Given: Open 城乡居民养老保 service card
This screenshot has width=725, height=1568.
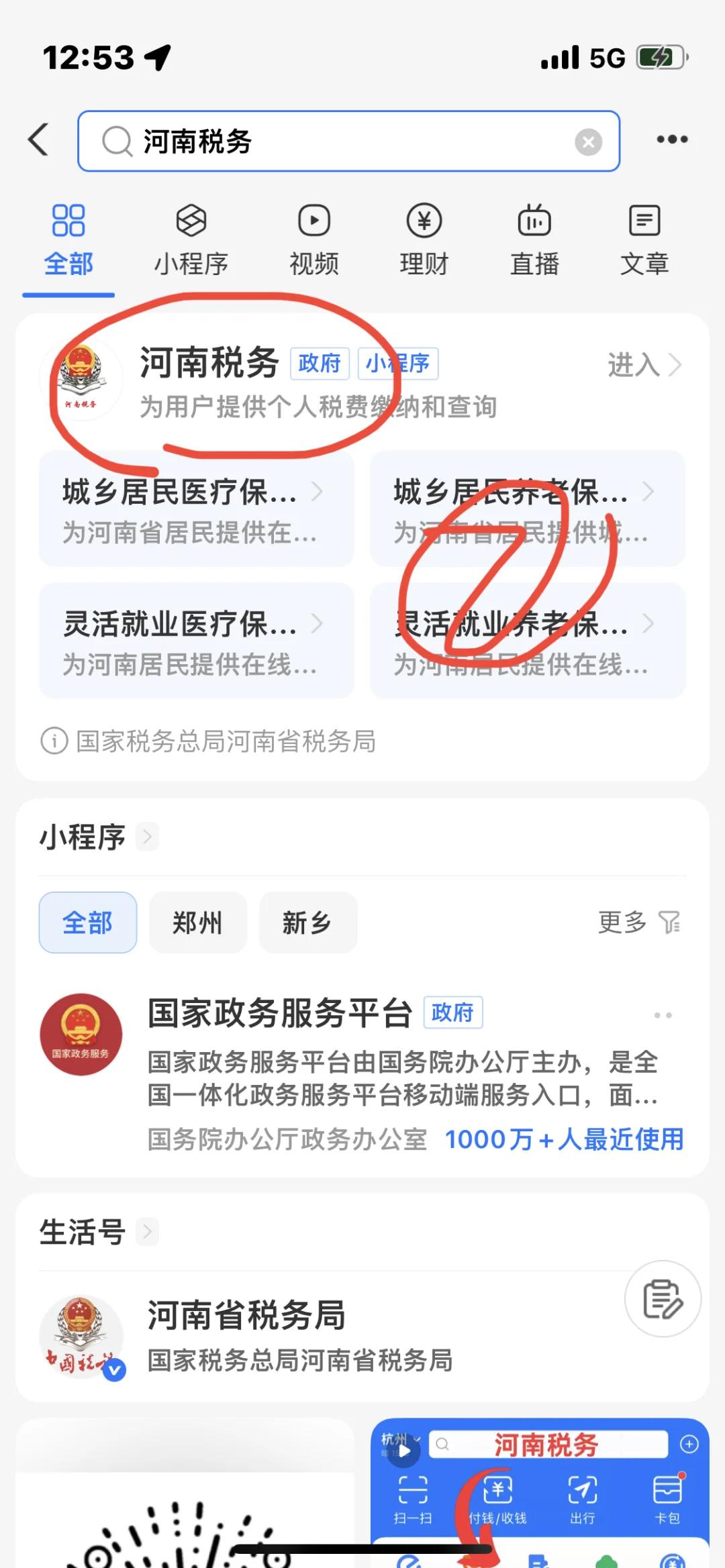Looking at the screenshot, I should click(527, 509).
